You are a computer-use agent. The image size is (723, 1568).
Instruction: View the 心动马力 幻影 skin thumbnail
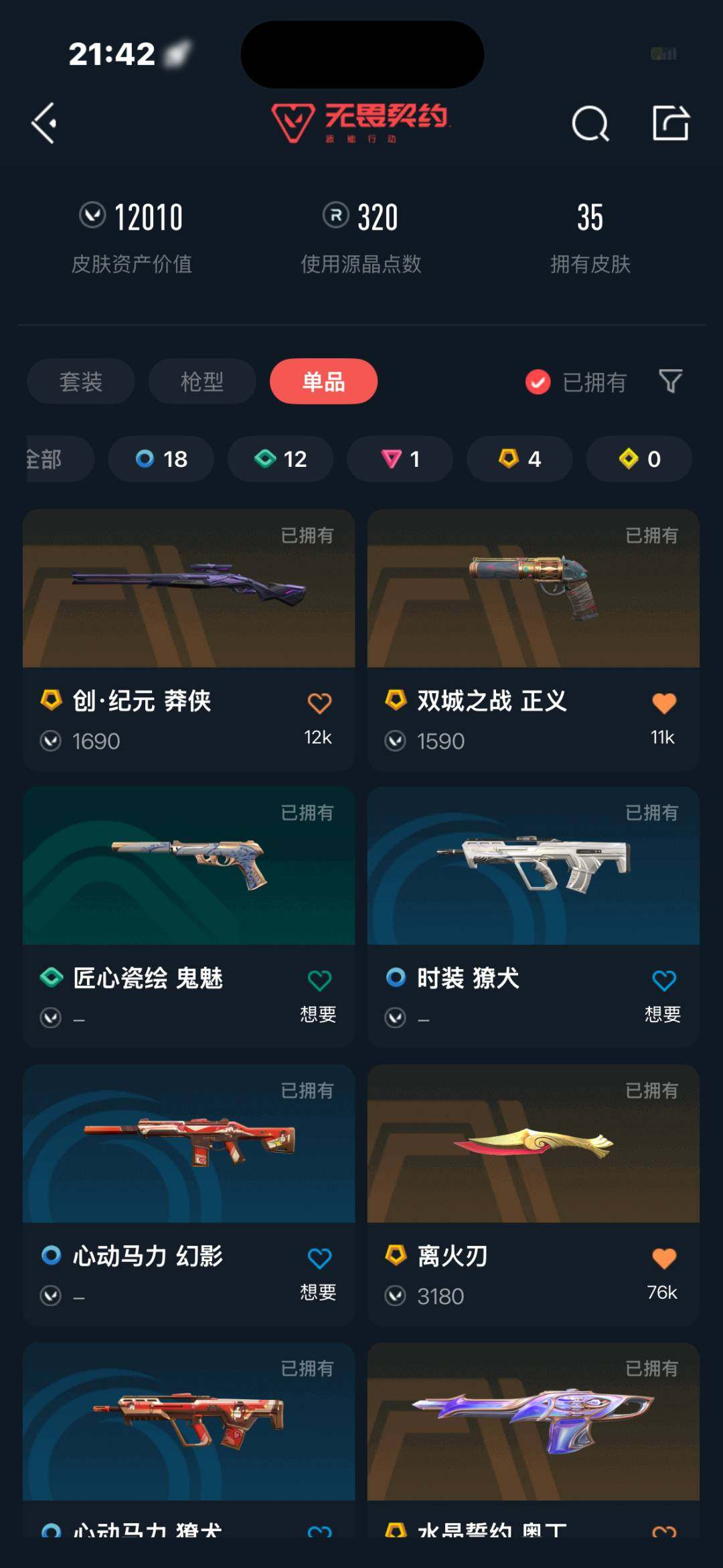[x=188, y=1148]
